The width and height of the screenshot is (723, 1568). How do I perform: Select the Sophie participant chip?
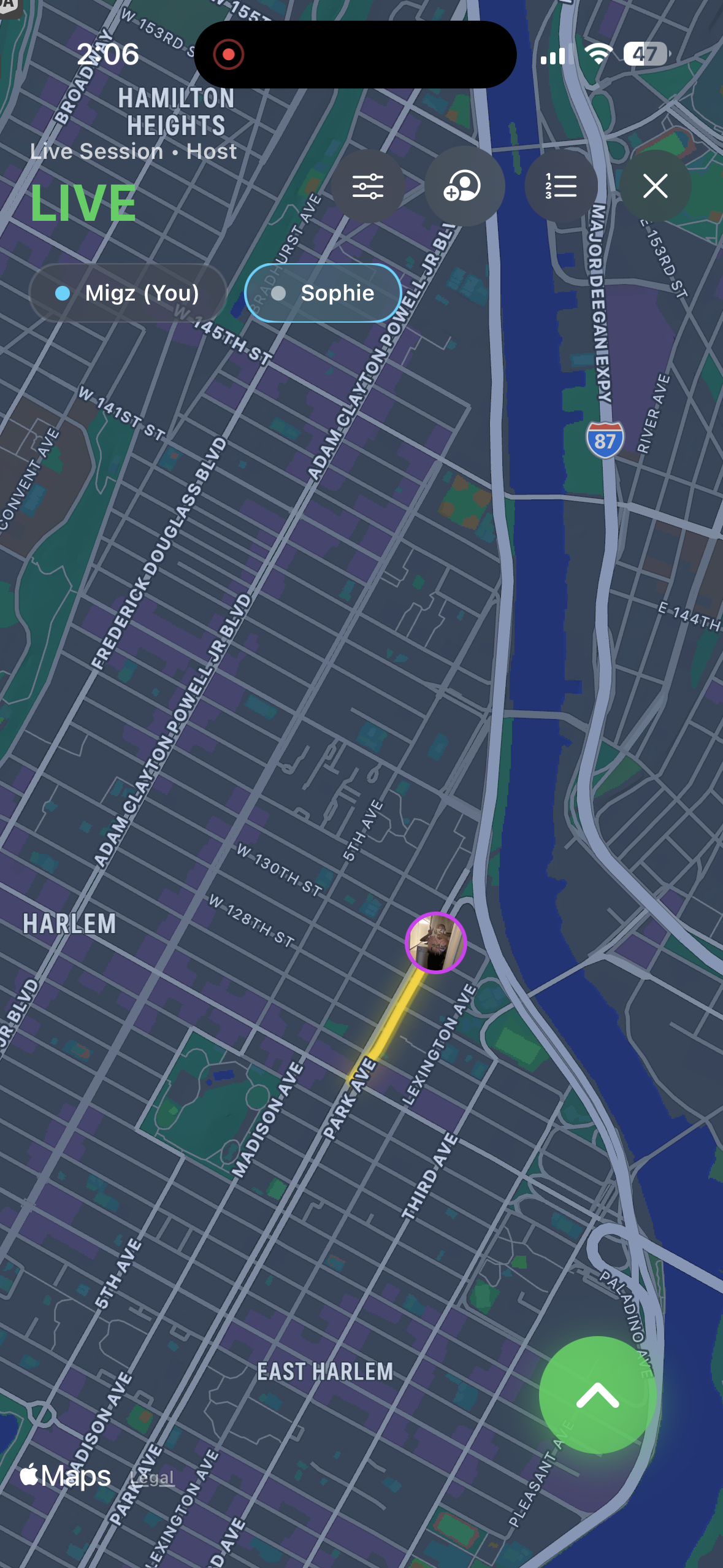tap(323, 293)
